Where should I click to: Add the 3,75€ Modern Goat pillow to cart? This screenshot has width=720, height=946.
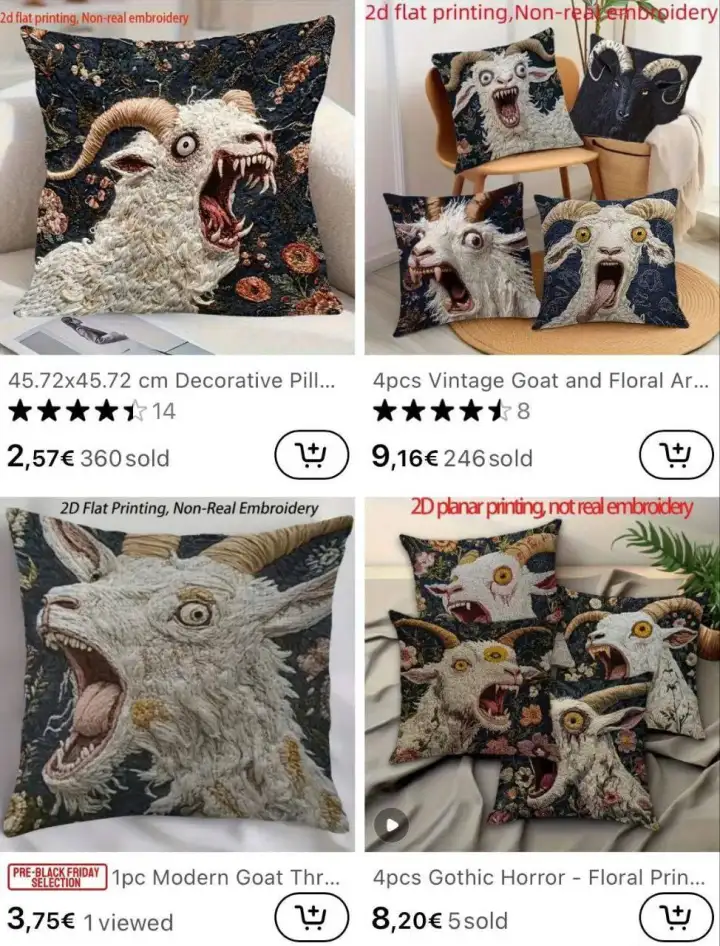tap(312, 916)
